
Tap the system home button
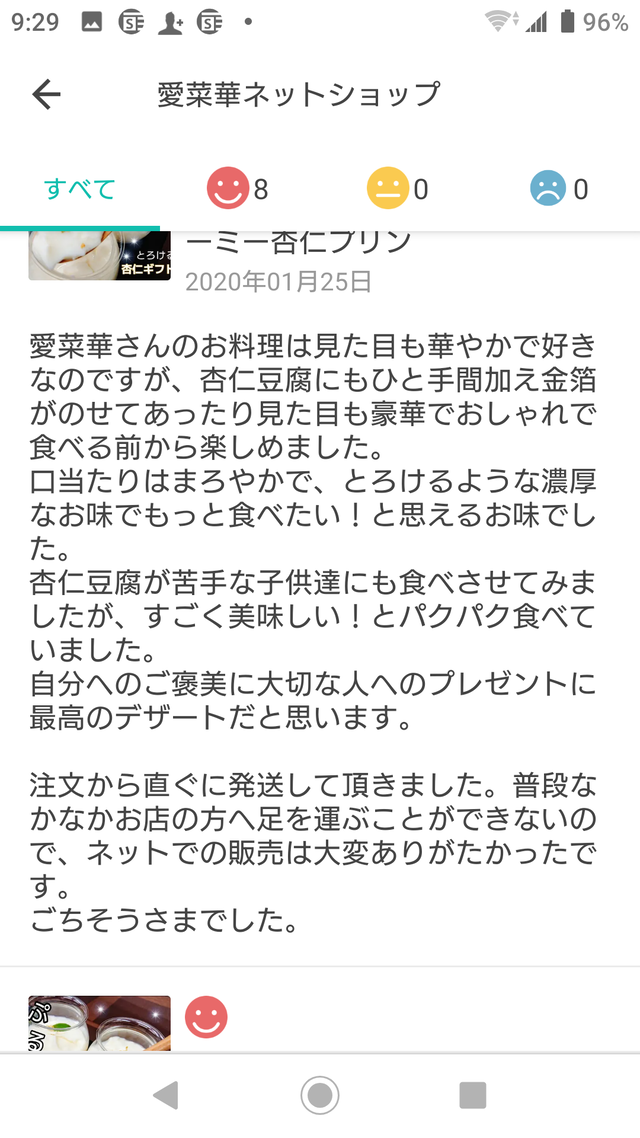click(320, 1095)
